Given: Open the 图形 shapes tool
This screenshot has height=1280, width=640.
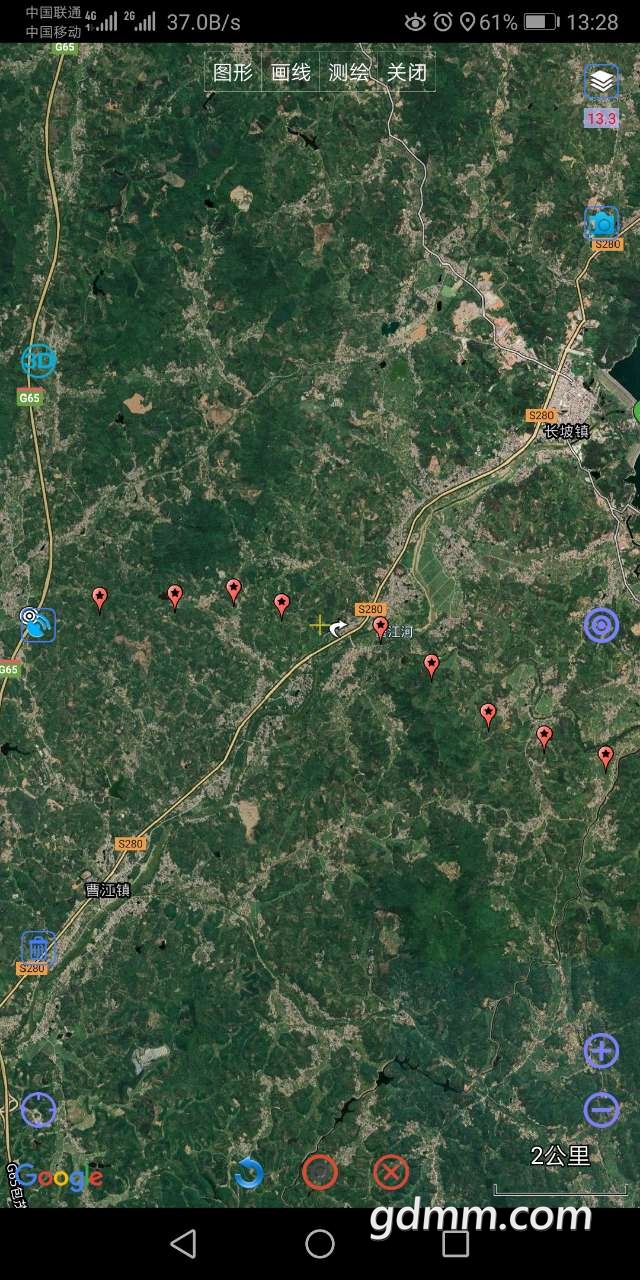Looking at the screenshot, I should (x=233, y=73).
